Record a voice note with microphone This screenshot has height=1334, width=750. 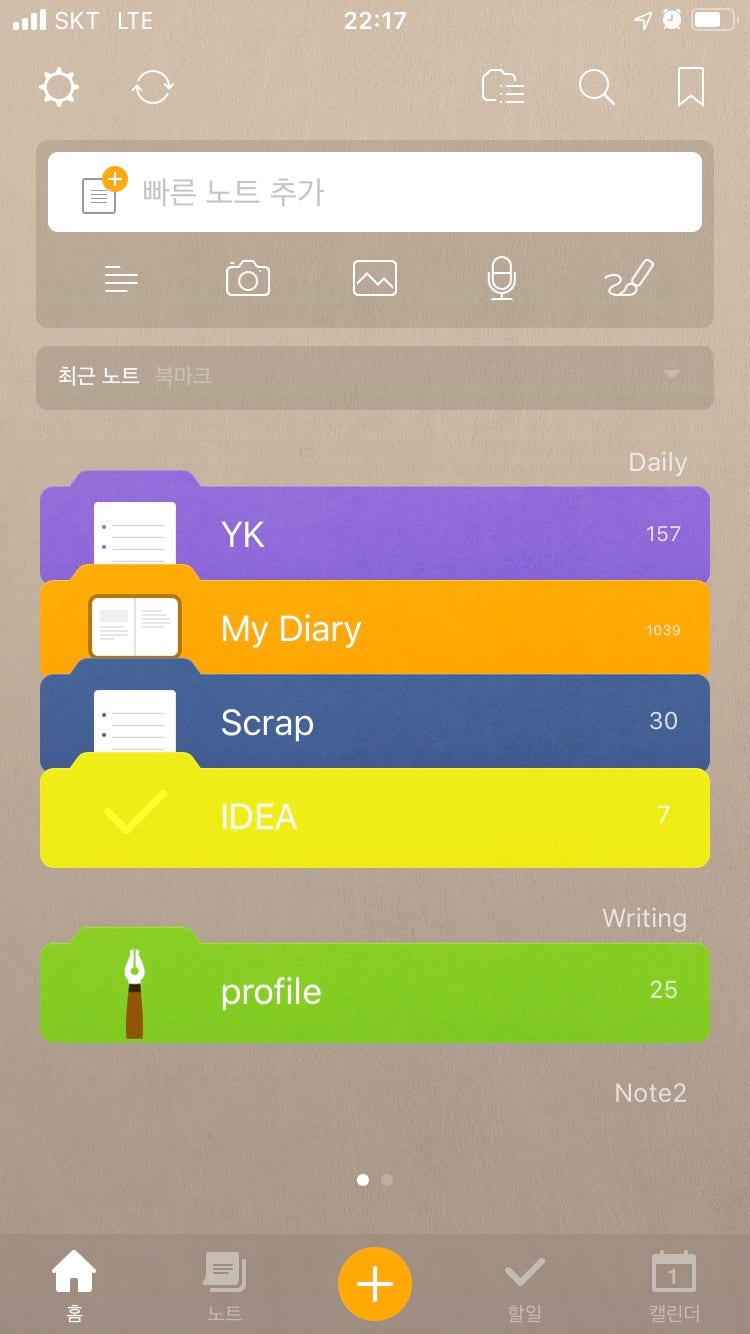point(502,278)
